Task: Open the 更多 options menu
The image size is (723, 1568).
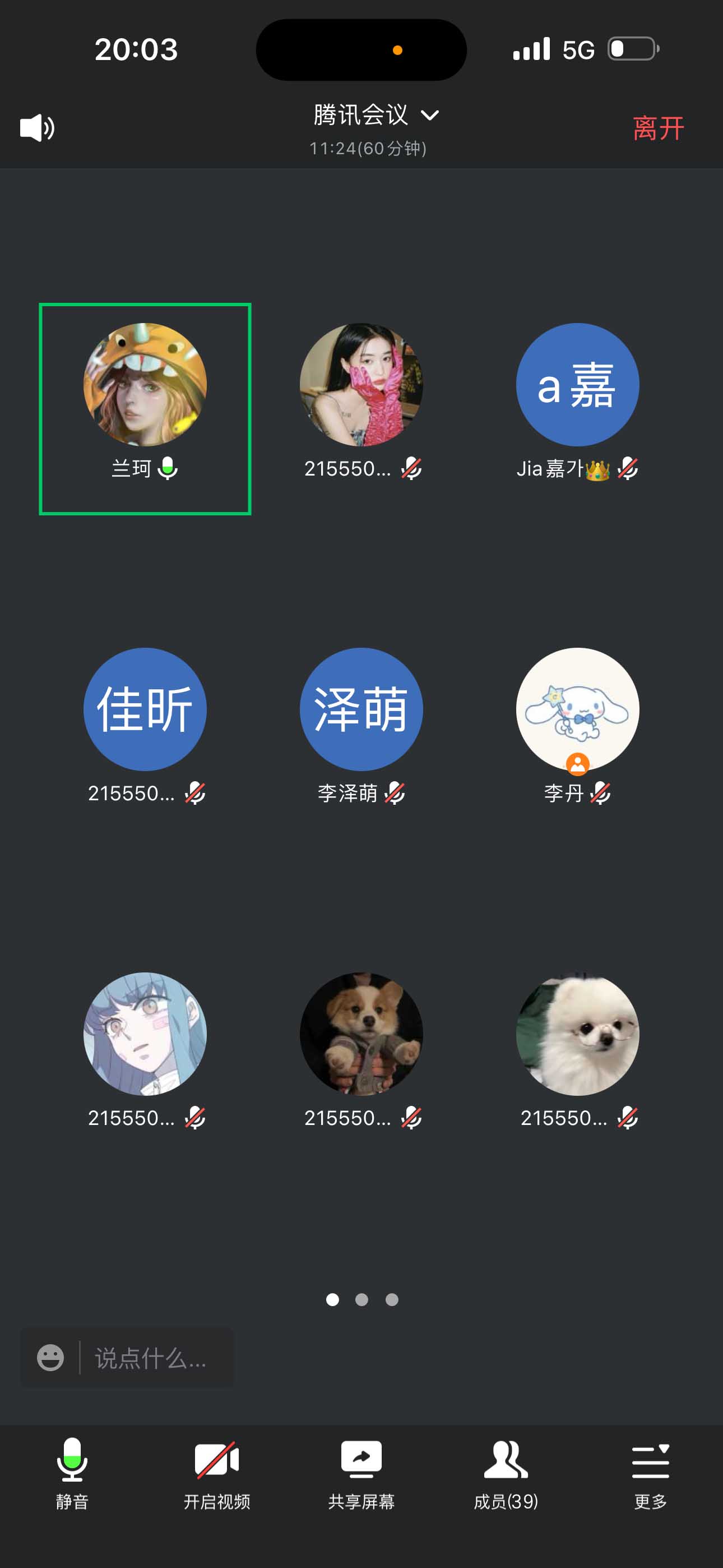Action: [x=650, y=1473]
